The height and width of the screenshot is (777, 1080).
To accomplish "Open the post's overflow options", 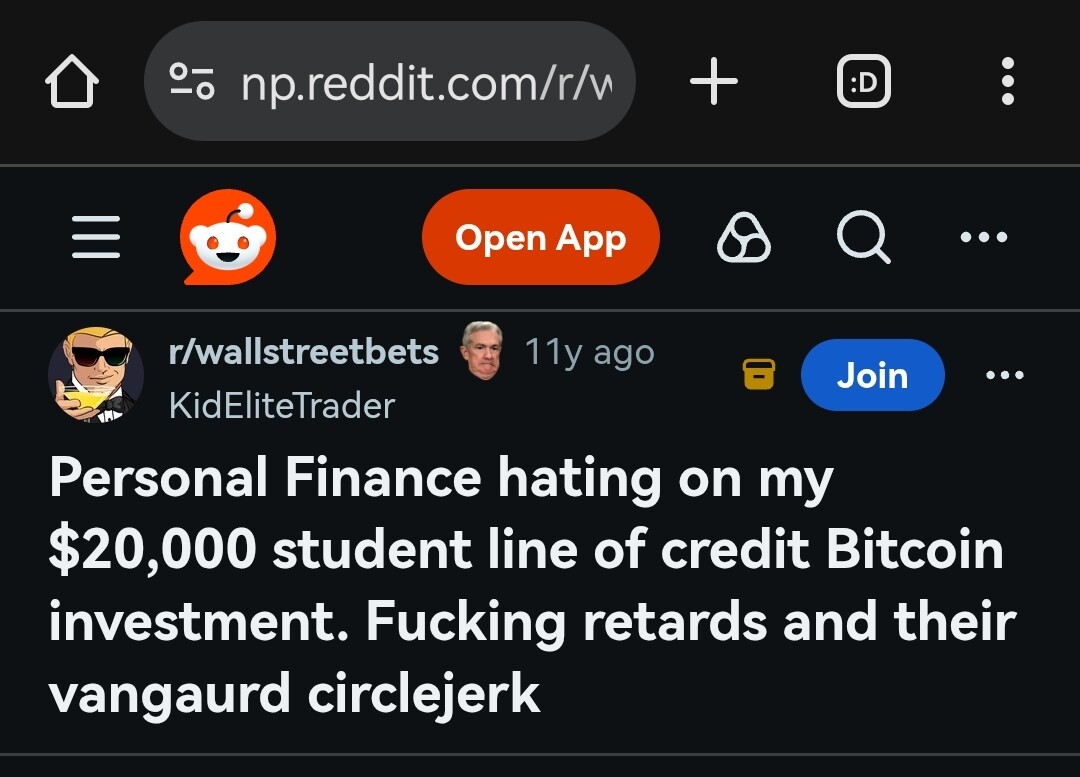I will point(1004,375).
